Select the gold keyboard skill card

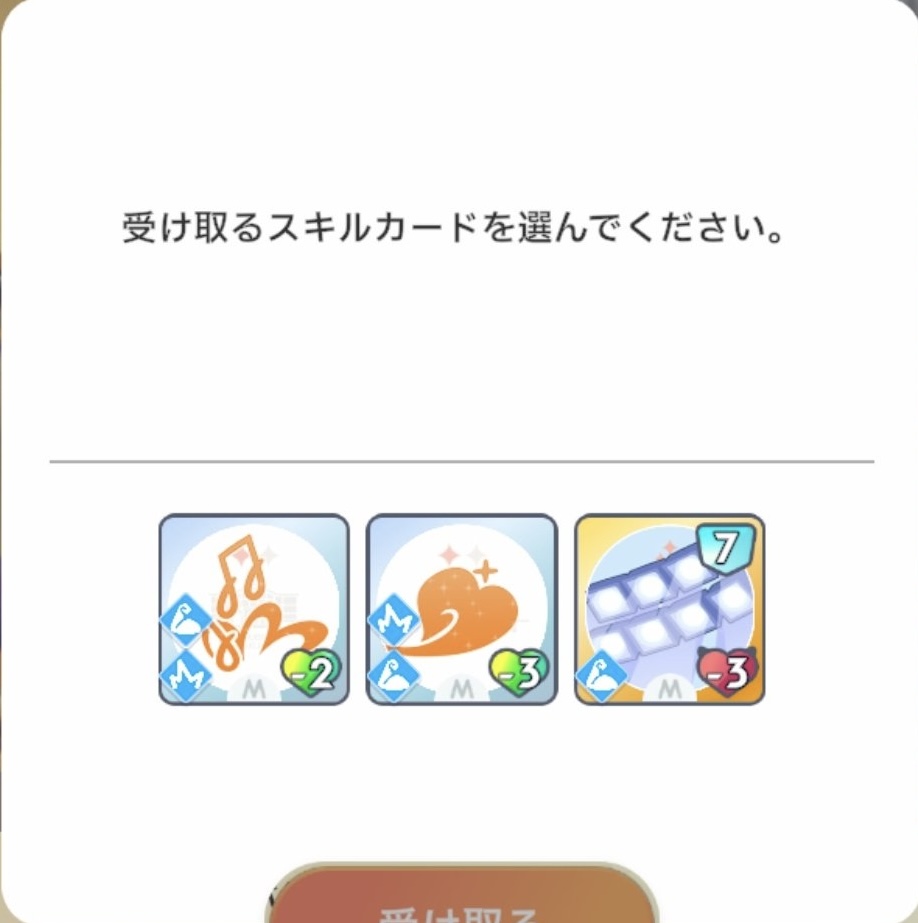pos(670,609)
